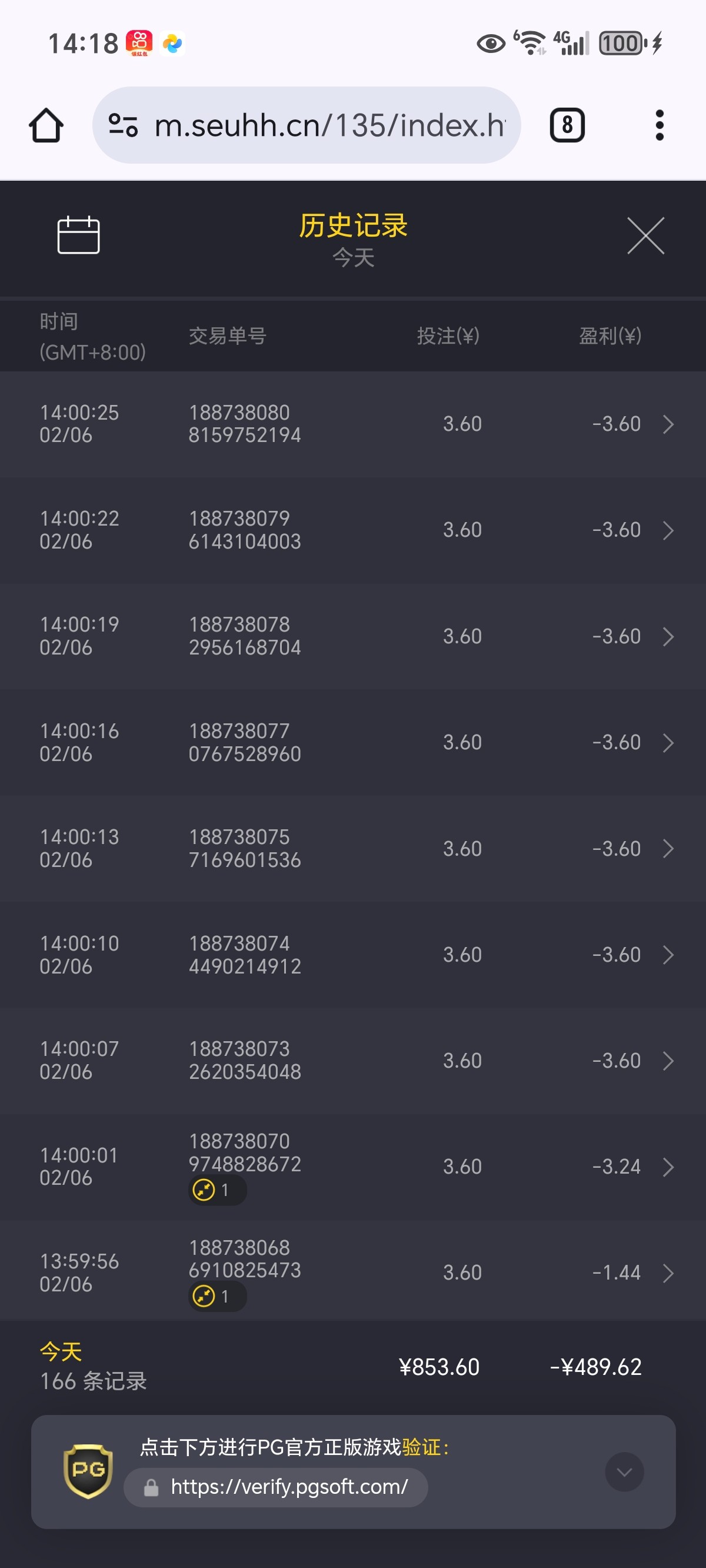Open the browser tab switcher
This screenshot has height=1568, width=706.
coord(567,125)
